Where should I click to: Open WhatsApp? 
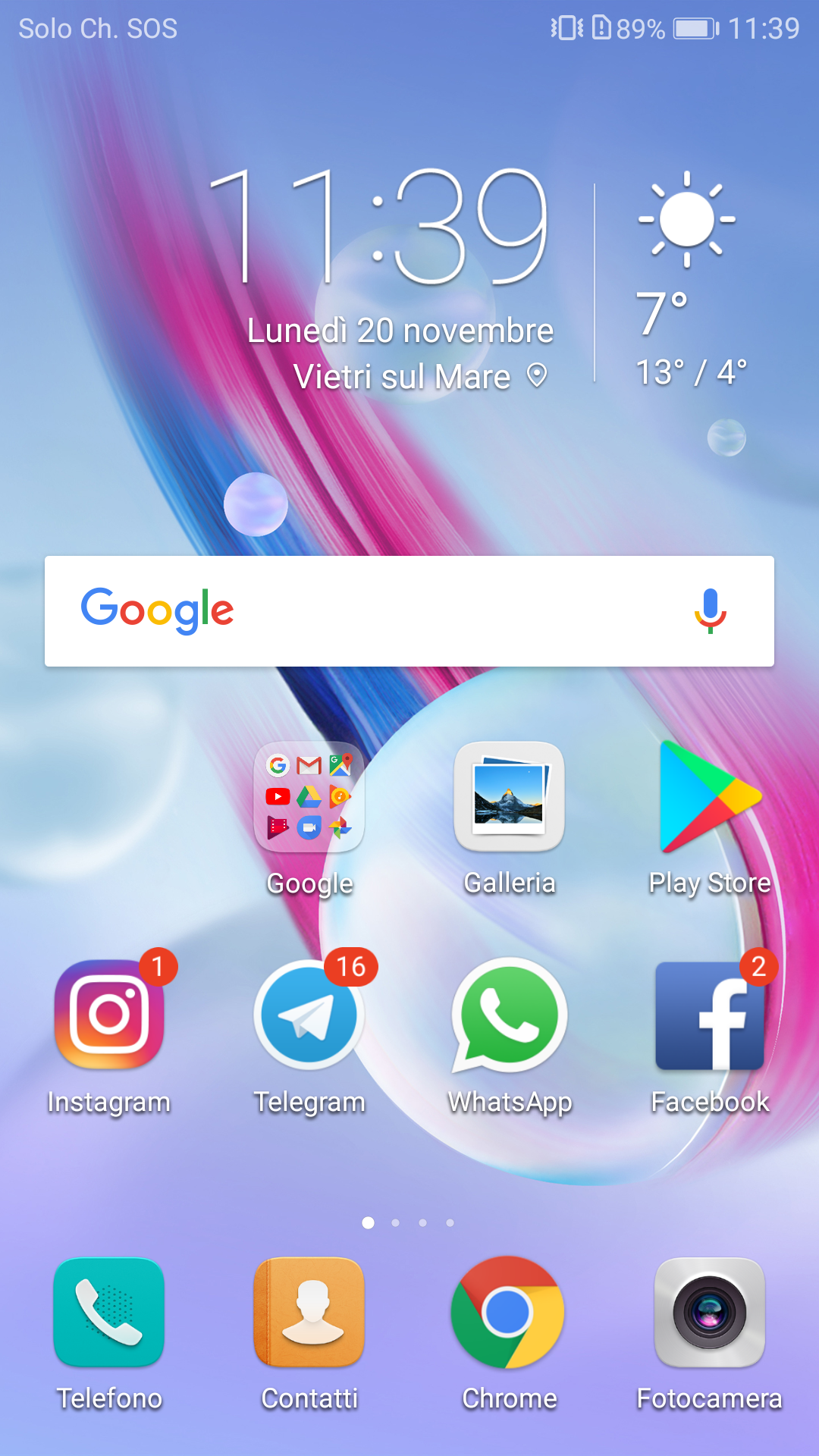pyautogui.click(x=510, y=1015)
